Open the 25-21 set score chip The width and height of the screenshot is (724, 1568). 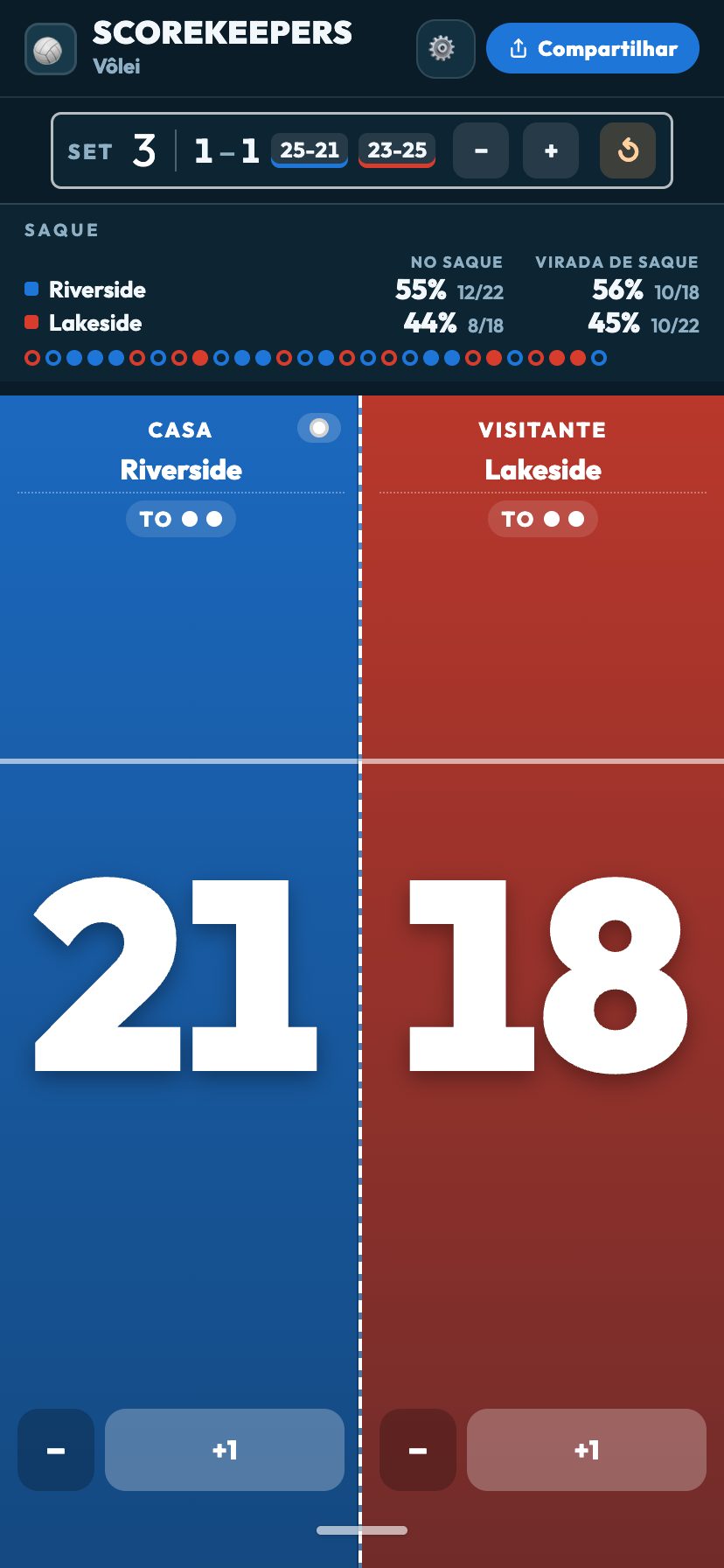310,150
